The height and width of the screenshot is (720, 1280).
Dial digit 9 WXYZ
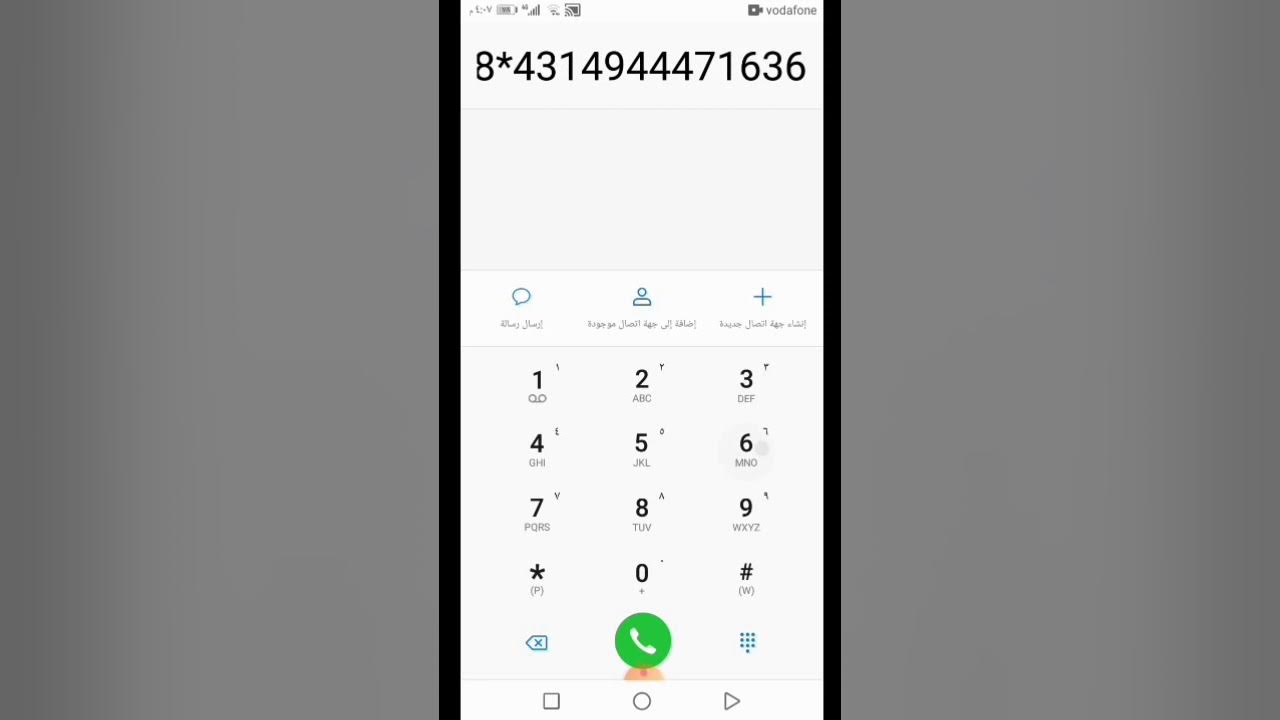(746, 513)
